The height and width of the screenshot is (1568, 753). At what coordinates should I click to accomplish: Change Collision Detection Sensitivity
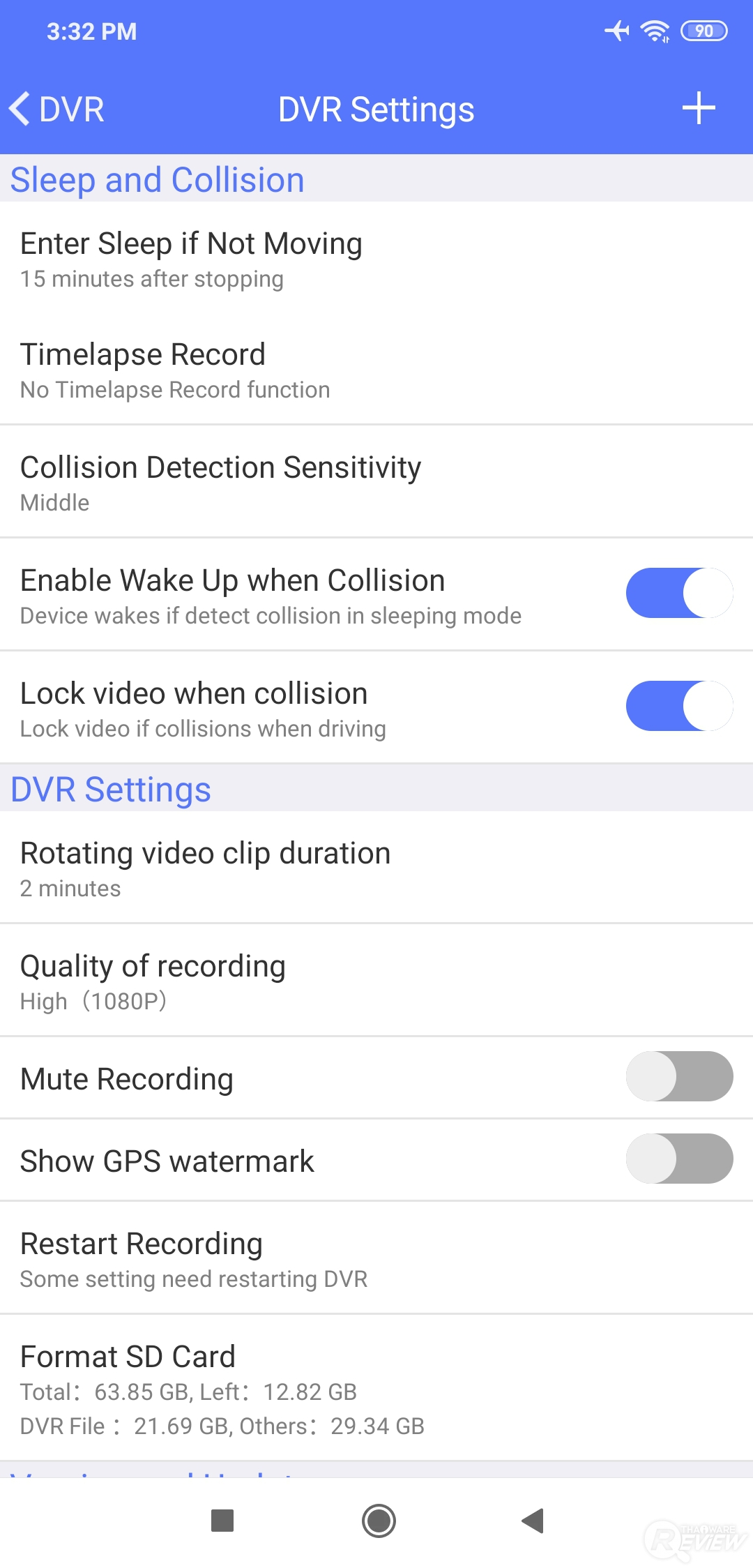[x=376, y=483]
